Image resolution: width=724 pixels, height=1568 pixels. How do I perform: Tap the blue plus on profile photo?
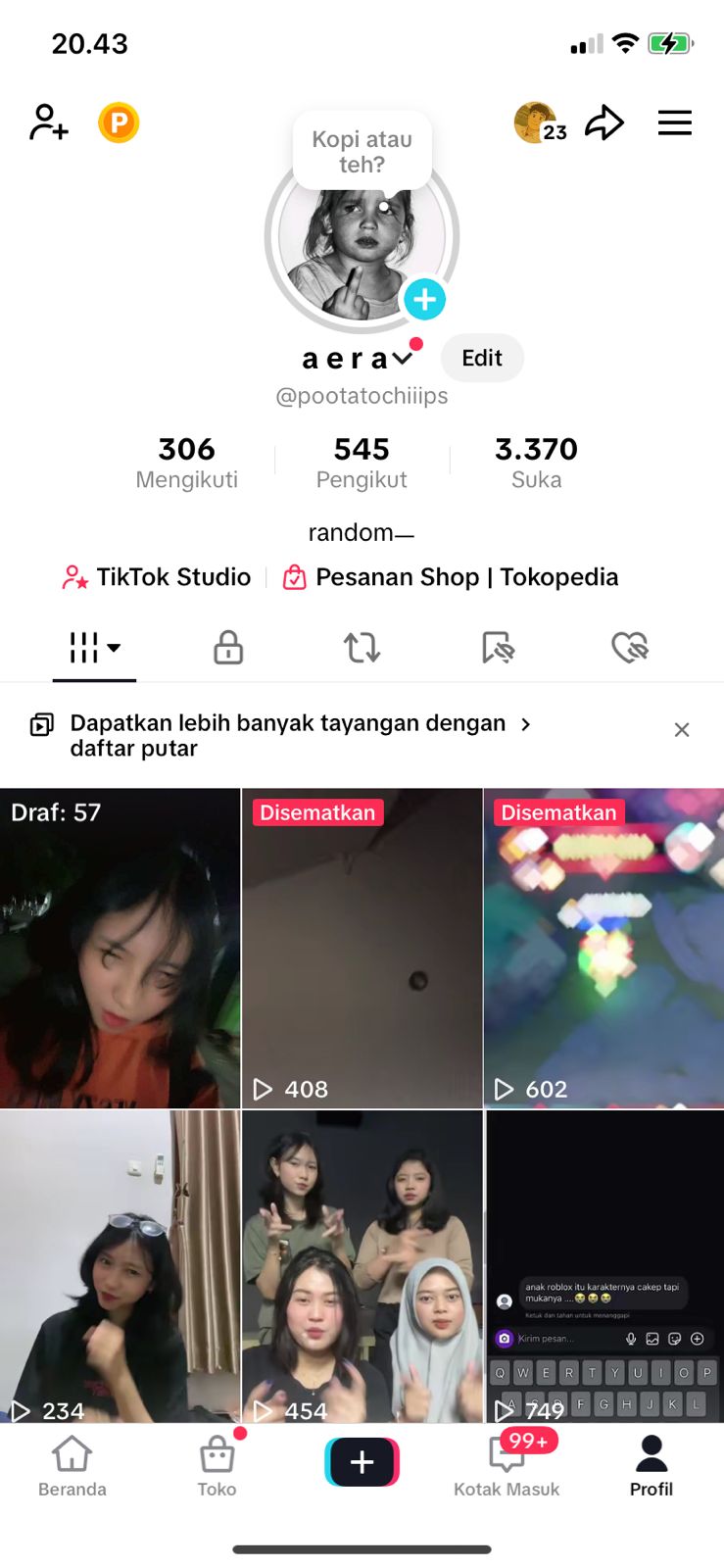coord(424,299)
